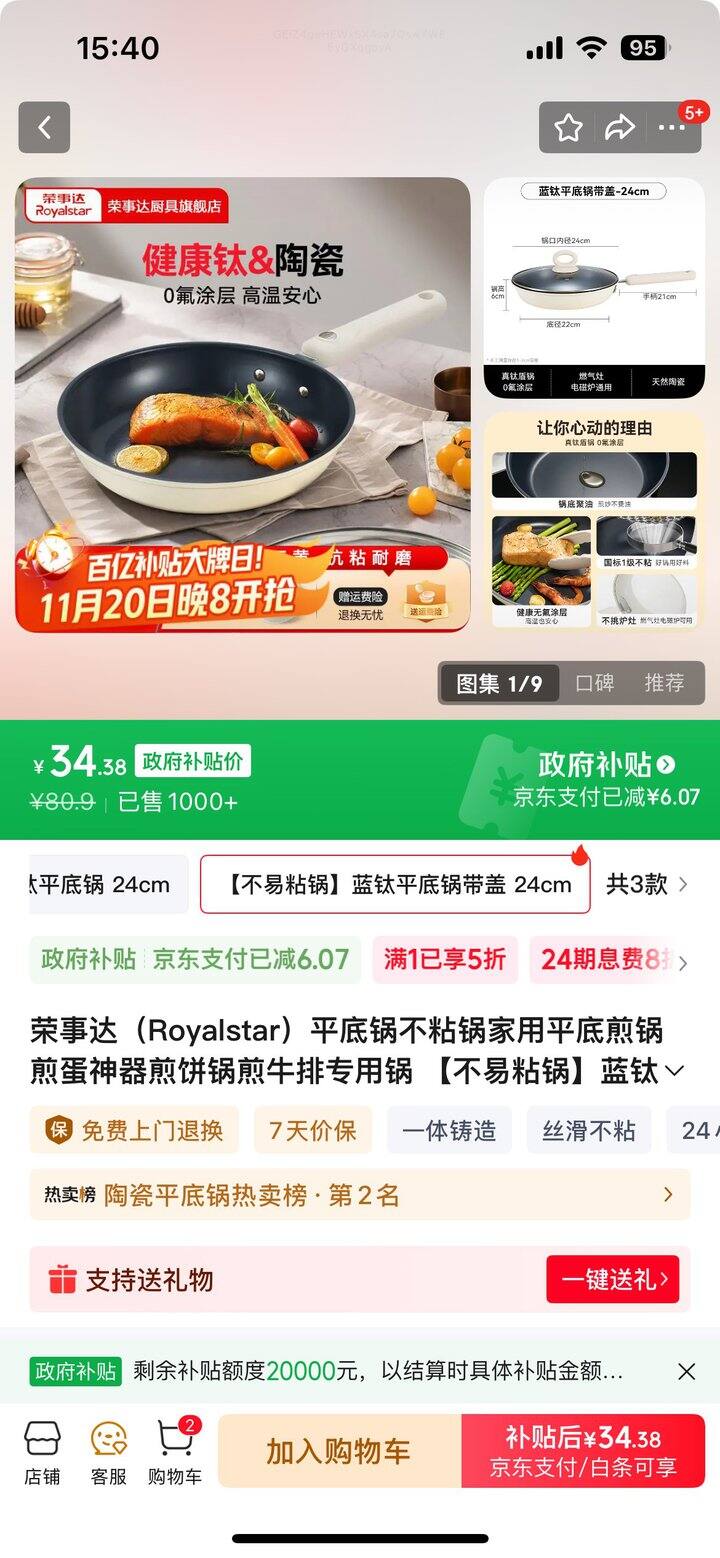Select the leftmost 平底锅 24cm variant
720x1558 pixels.
pos(90,884)
